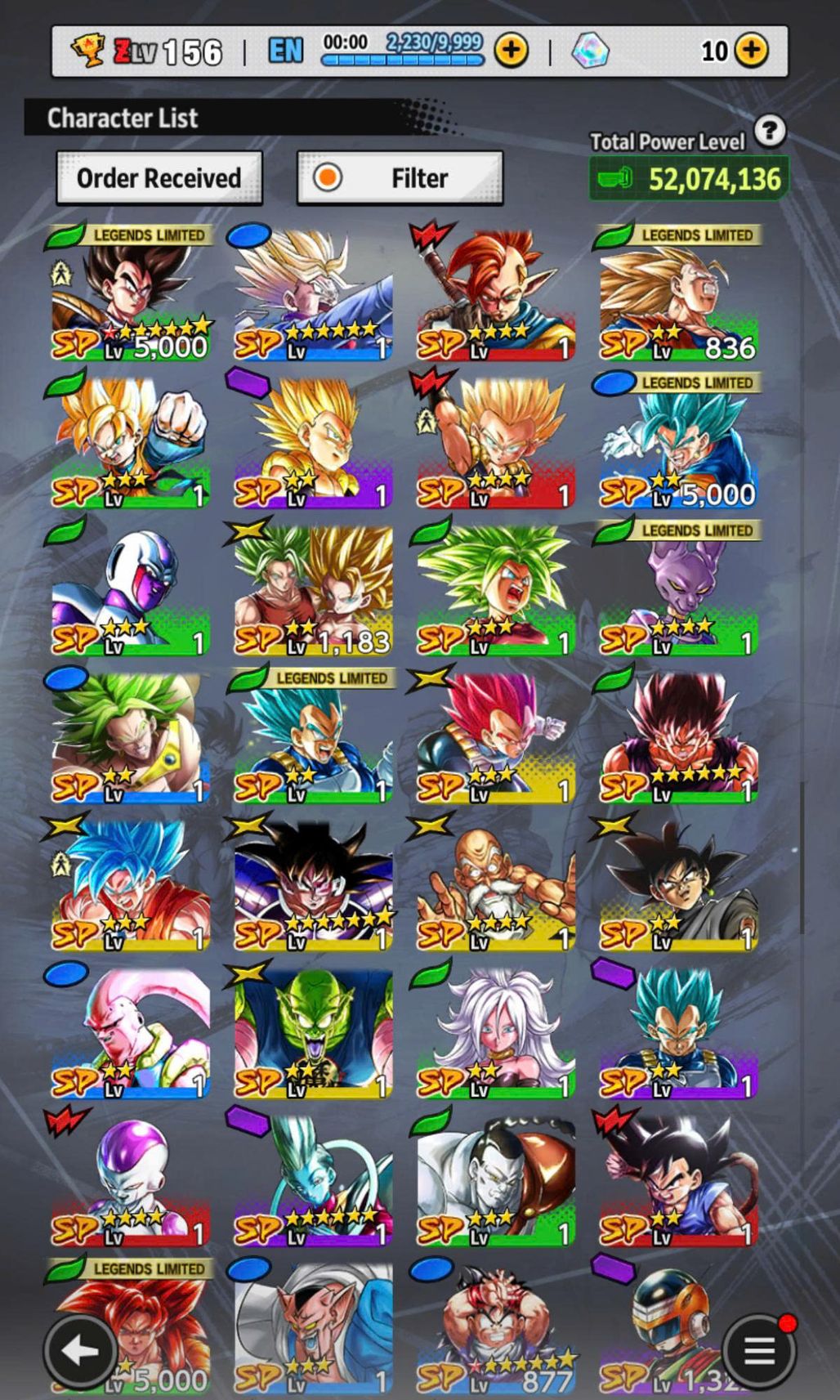The height and width of the screenshot is (1400, 840).
Task: Add crystals with the plus button
Action: point(751,51)
